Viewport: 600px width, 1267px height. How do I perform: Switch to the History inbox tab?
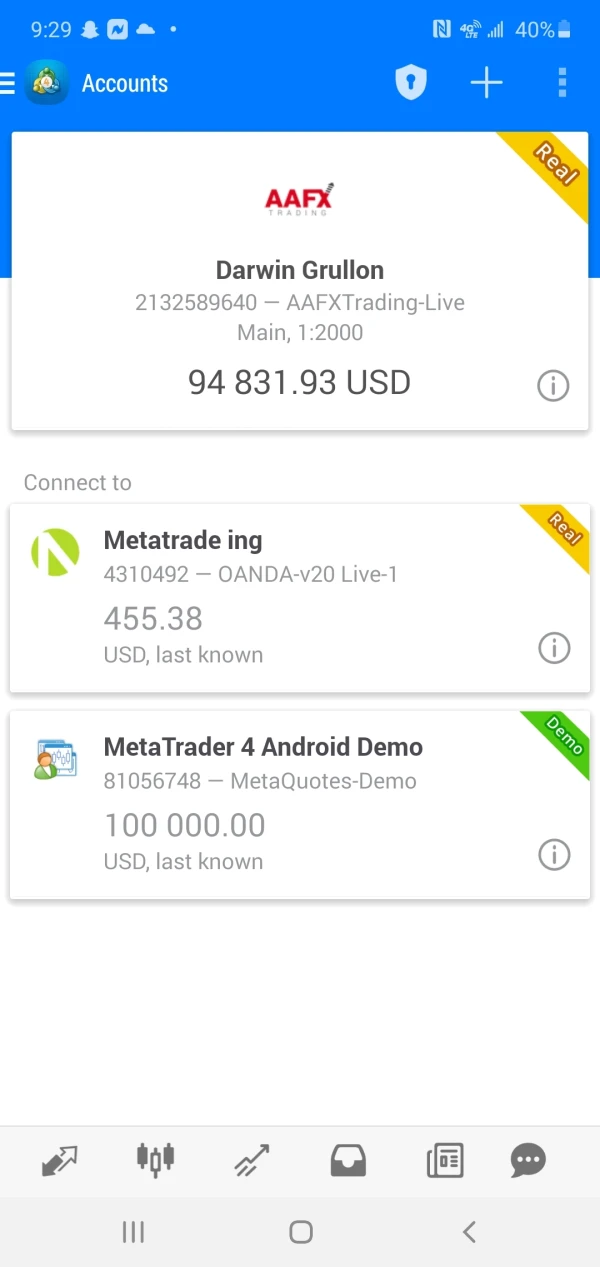click(x=348, y=1161)
